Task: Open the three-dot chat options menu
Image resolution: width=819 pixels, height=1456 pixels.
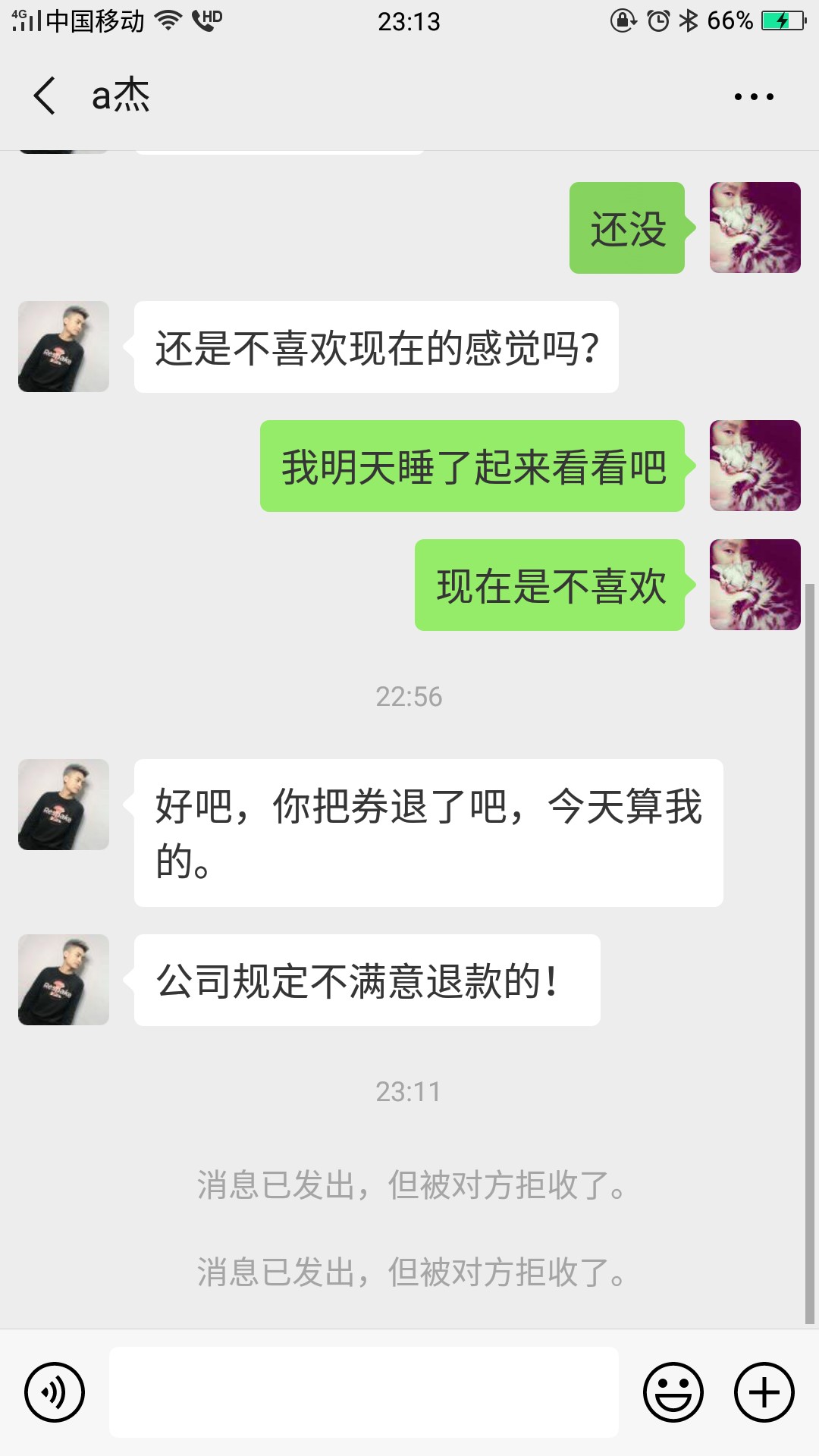Action: point(754,96)
